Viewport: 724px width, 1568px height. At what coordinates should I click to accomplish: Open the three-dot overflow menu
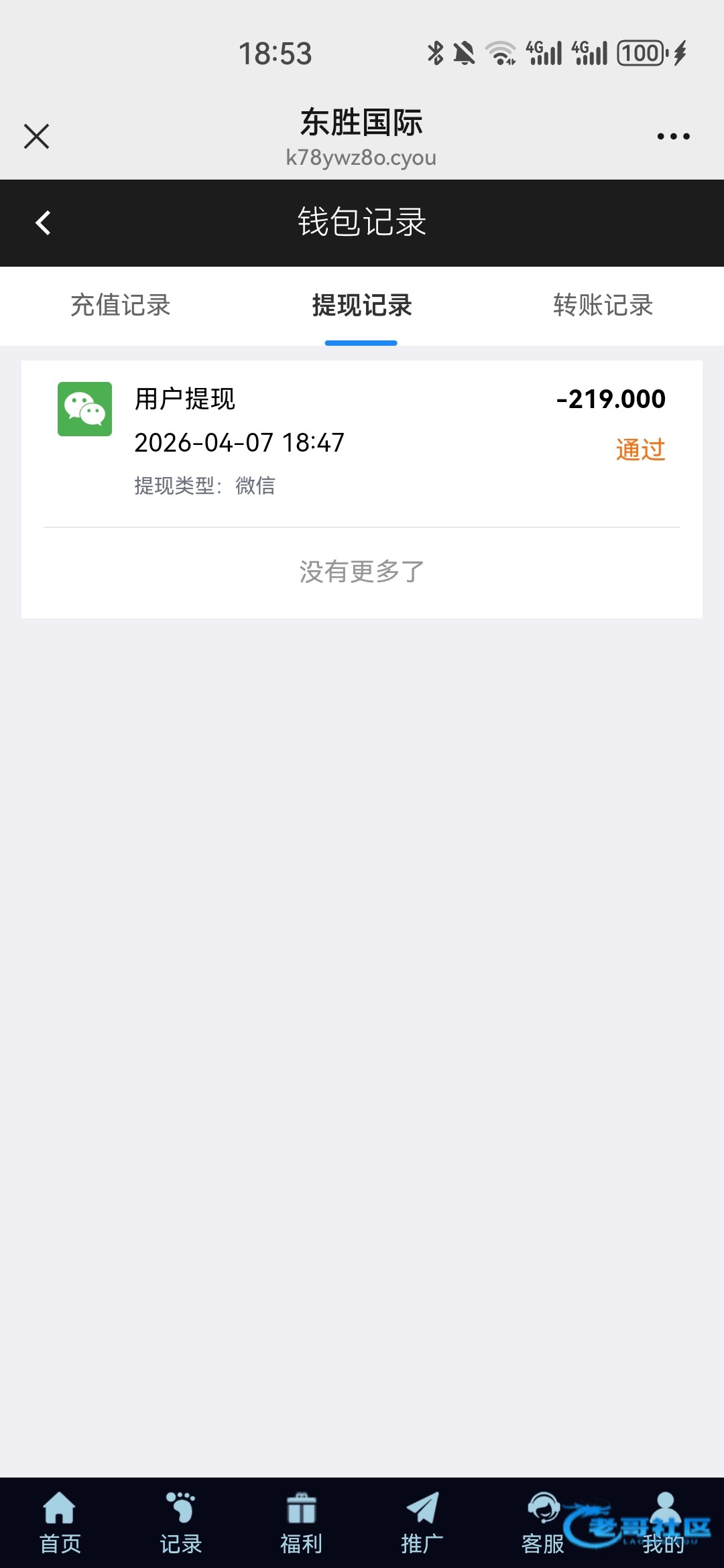[673, 136]
